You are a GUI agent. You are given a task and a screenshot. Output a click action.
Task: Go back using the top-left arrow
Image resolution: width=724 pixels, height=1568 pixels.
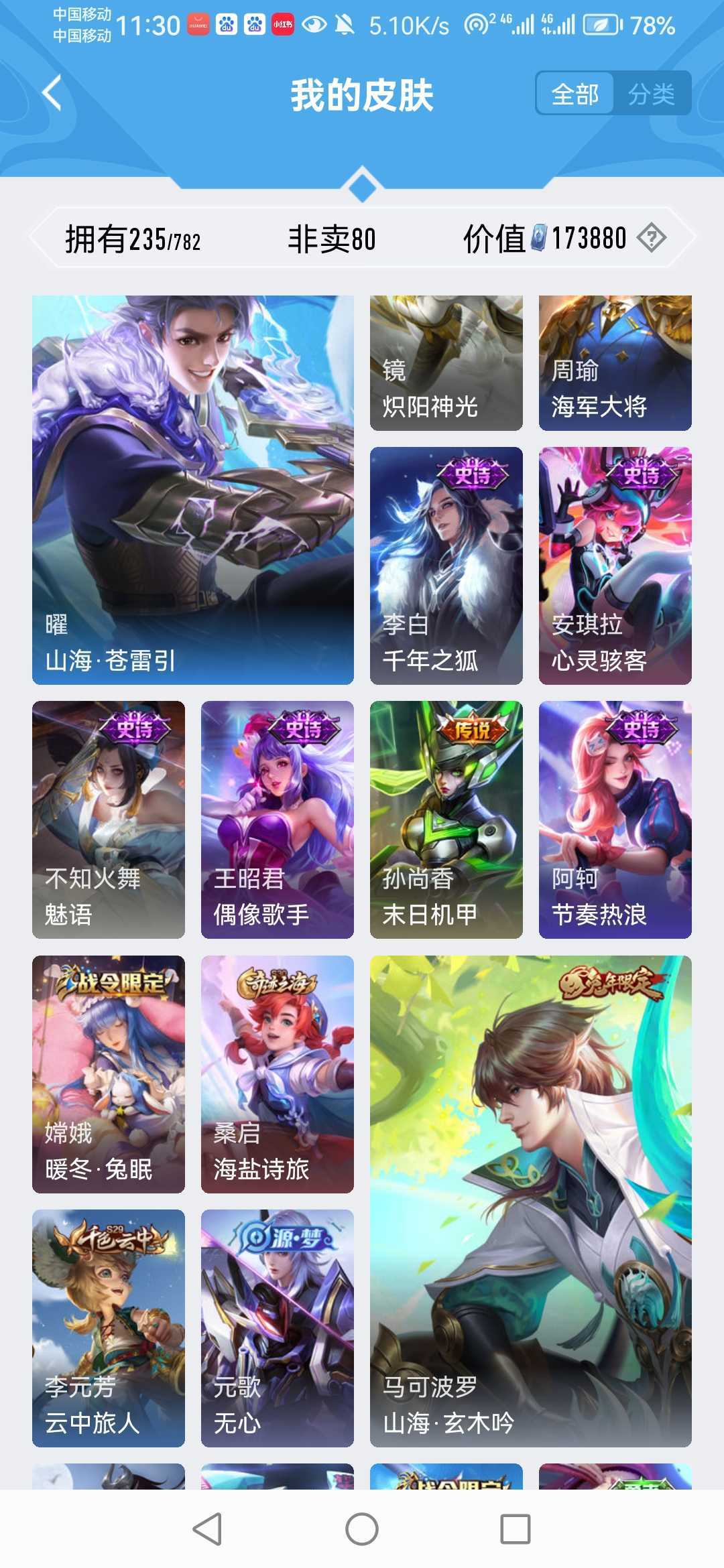point(52,92)
